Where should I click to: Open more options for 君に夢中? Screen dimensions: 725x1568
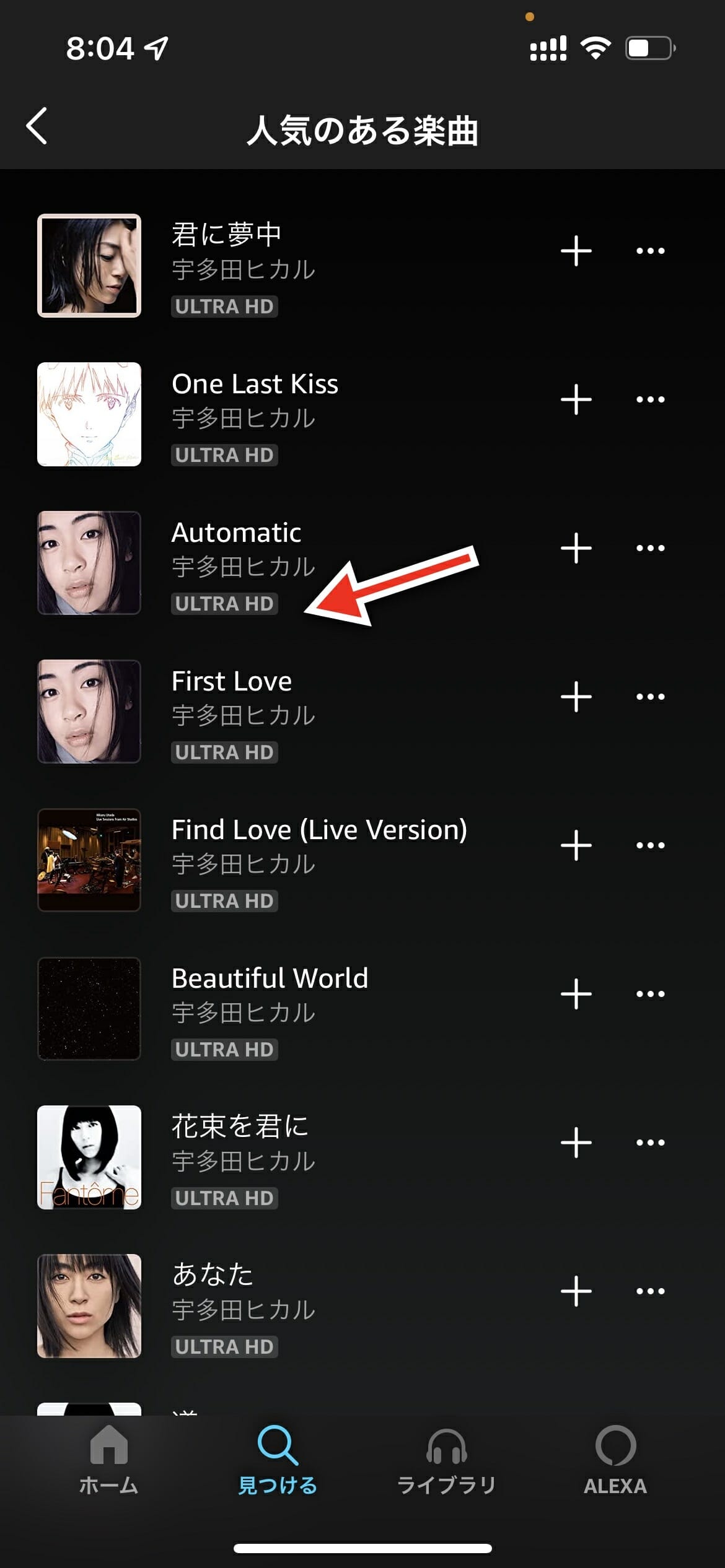click(650, 251)
